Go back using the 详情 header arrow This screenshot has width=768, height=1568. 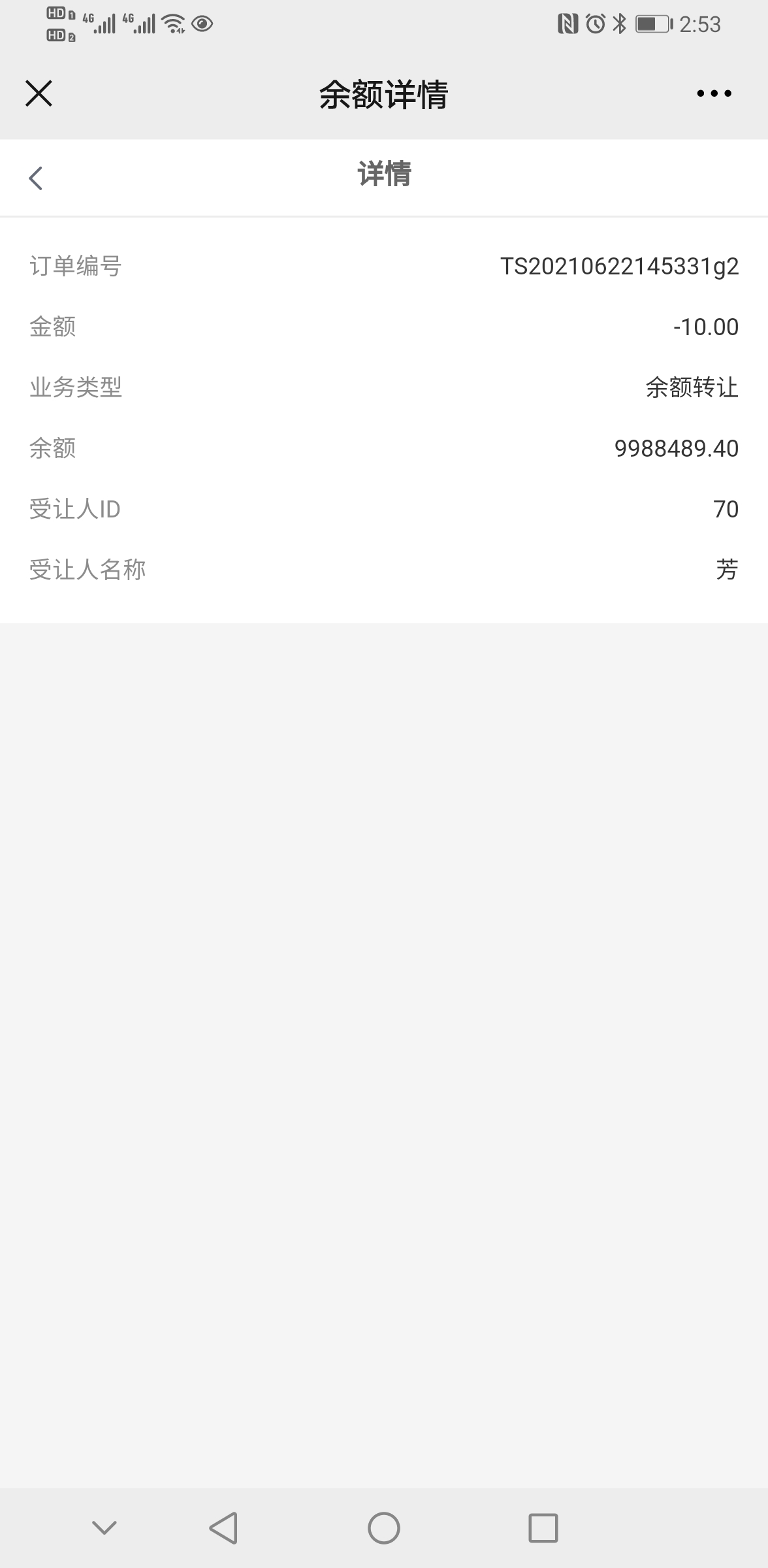pyautogui.click(x=36, y=178)
